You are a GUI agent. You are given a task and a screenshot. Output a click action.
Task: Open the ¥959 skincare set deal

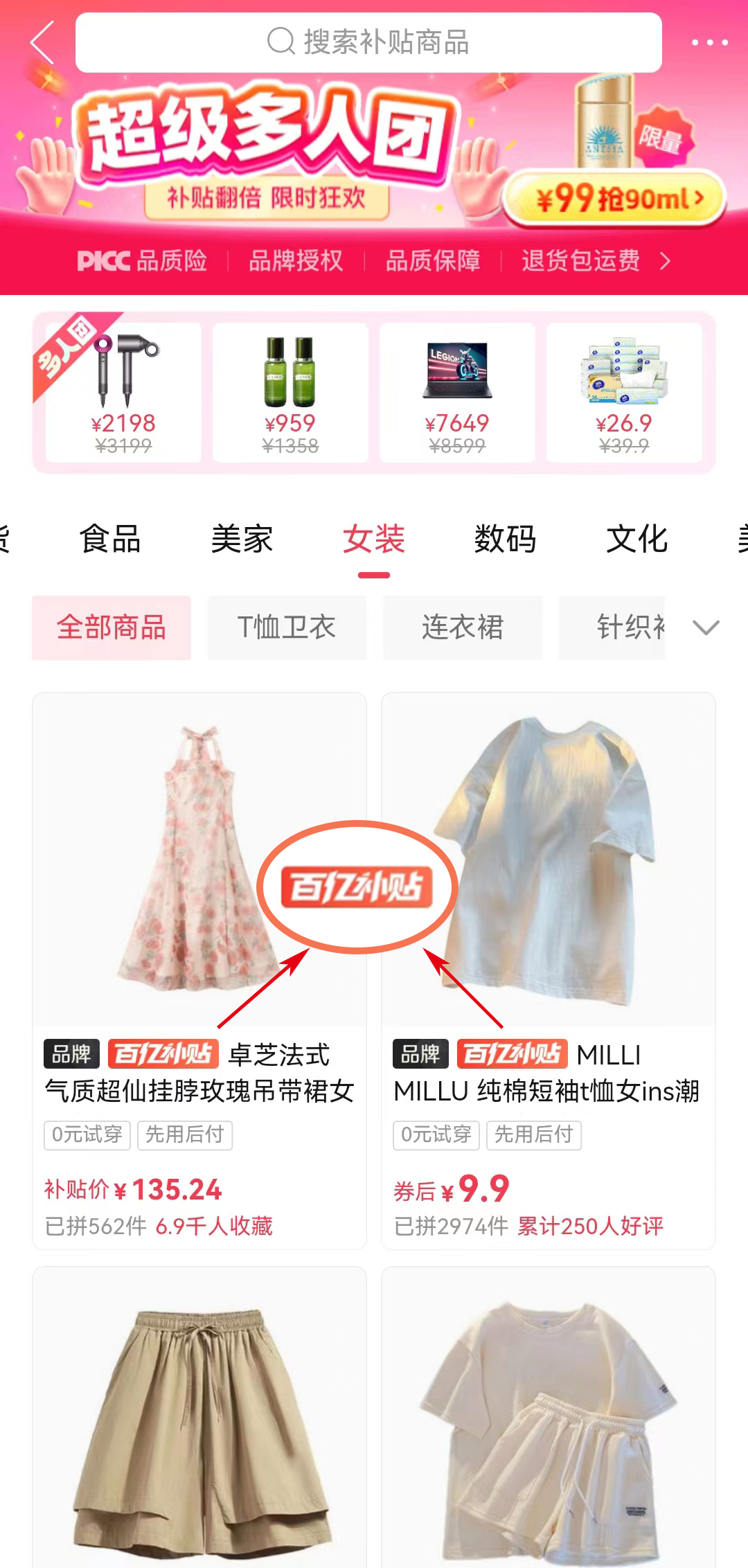pyautogui.click(x=290, y=393)
